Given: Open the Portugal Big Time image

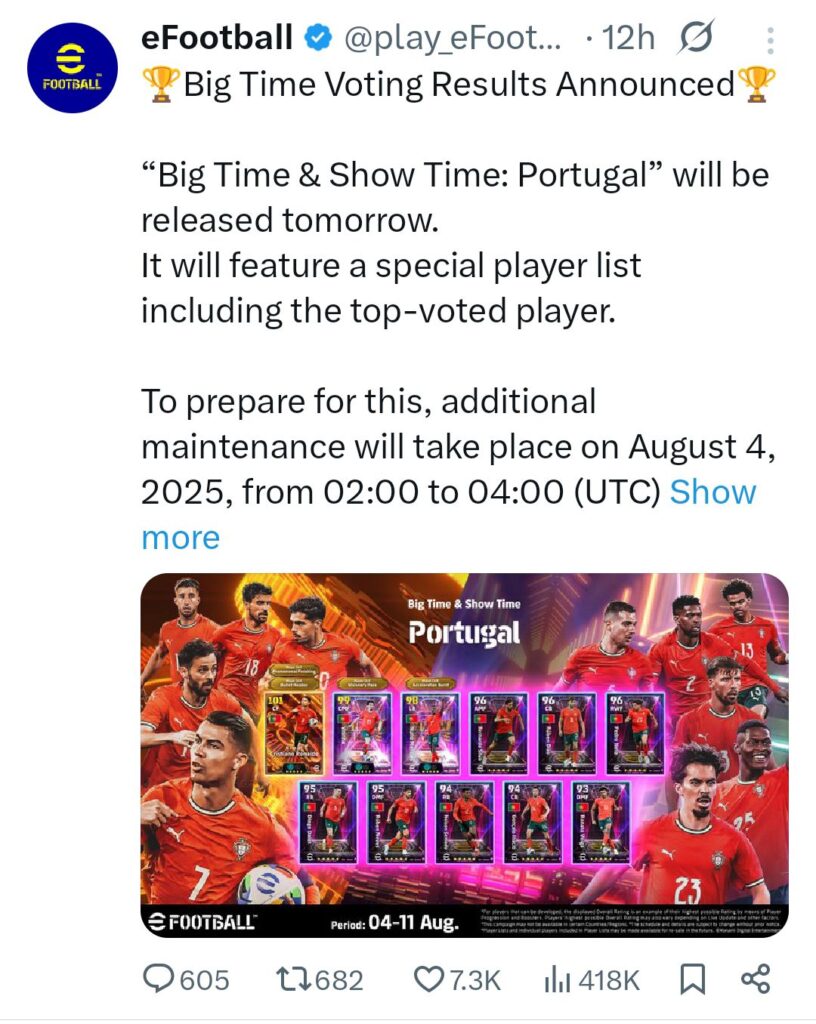Looking at the screenshot, I should [464, 755].
